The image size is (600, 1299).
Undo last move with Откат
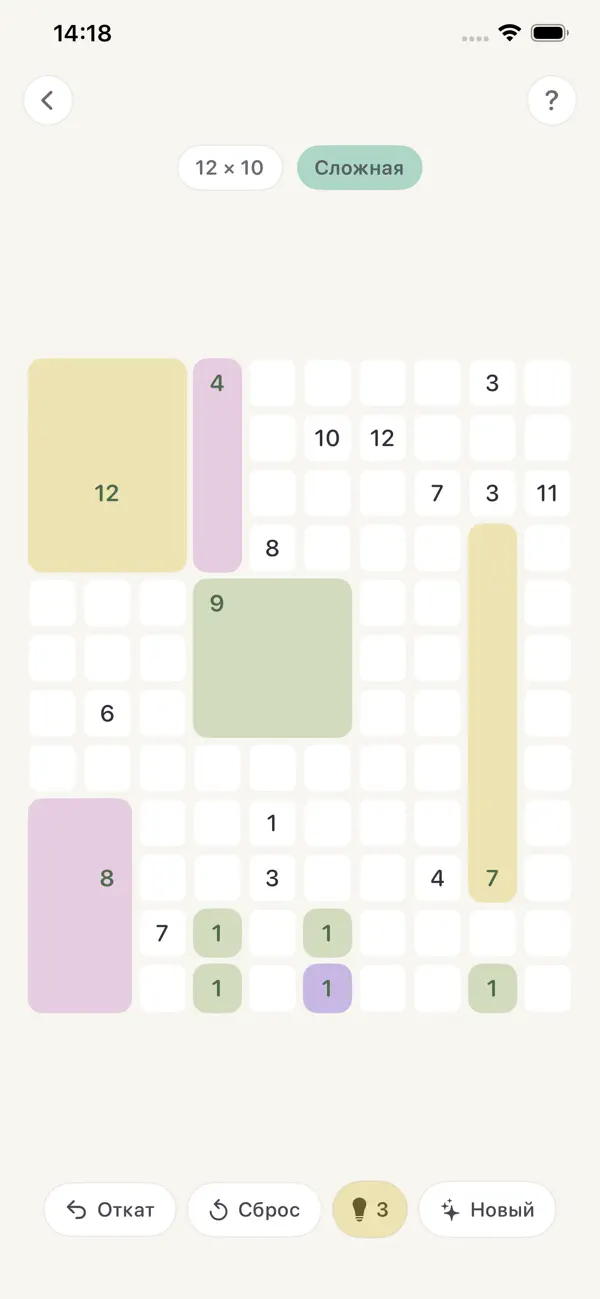110,1210
